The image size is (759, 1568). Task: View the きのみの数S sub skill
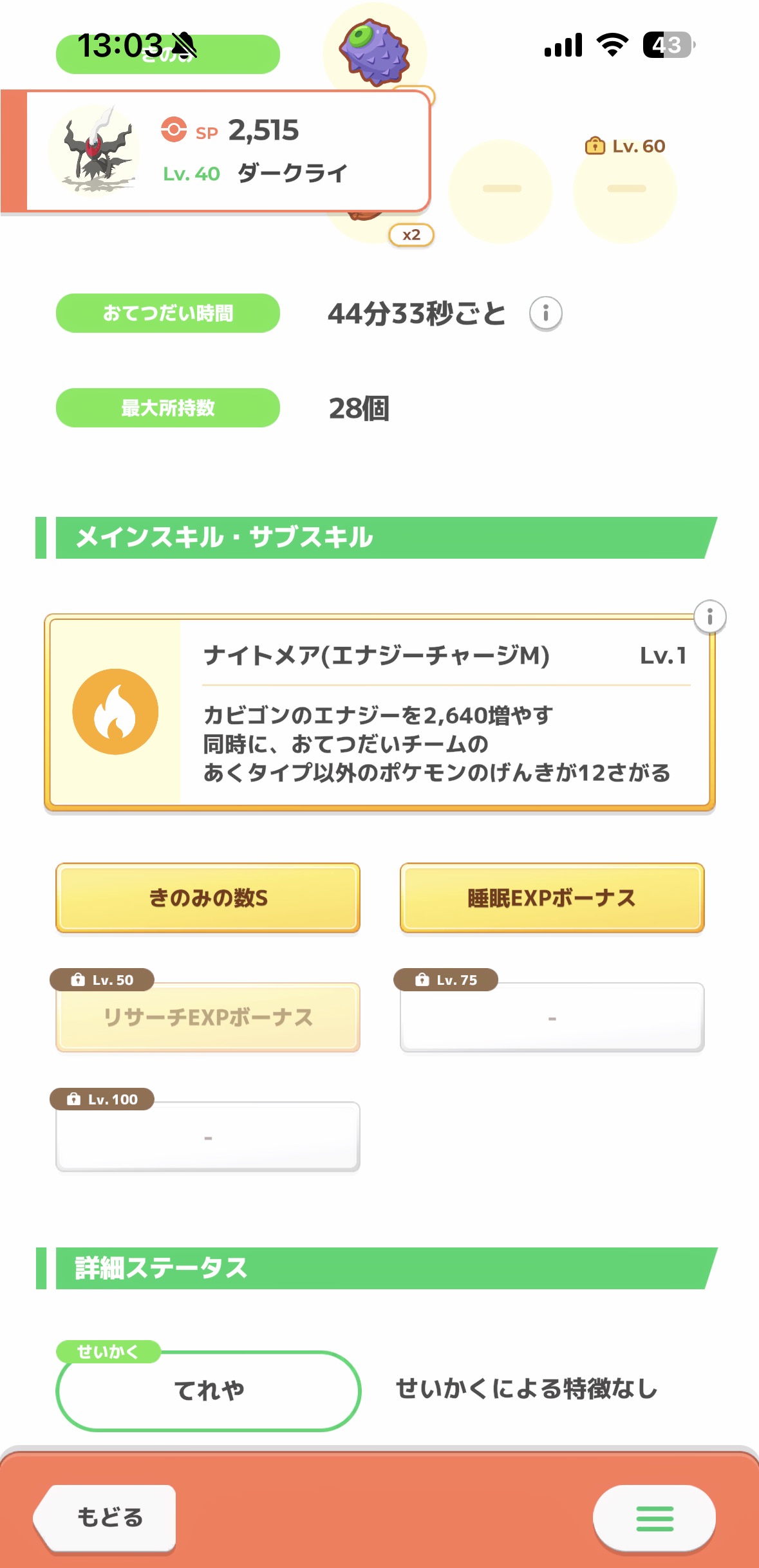(208, 898)
